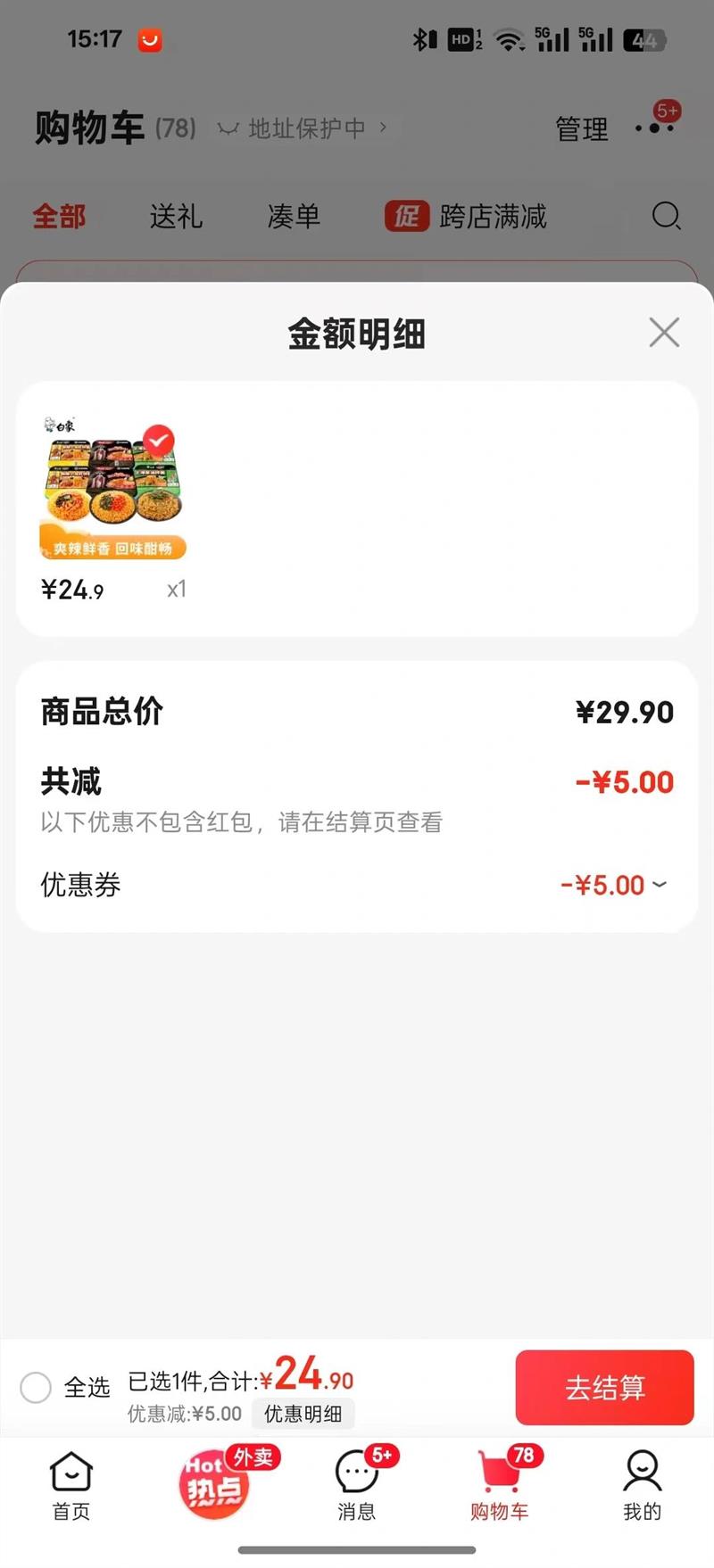Toggle the 全选 select-all checkbox
The width and height of the screenshot is (714, 1568).
point(37,1387)
